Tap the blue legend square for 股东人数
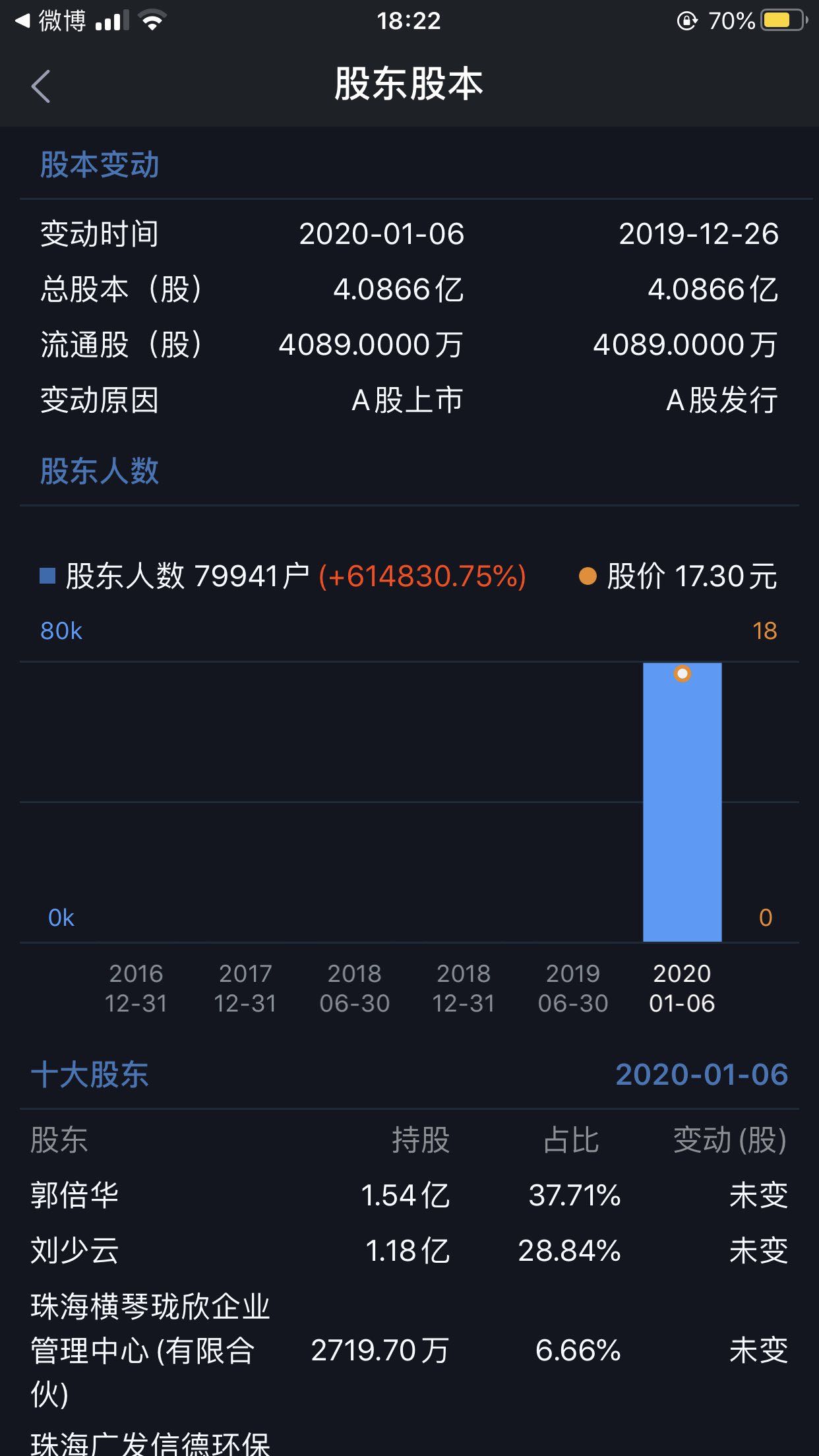The width and height of the screenshot is (819, 1456). pyautogui.click(x=46, y=575)
